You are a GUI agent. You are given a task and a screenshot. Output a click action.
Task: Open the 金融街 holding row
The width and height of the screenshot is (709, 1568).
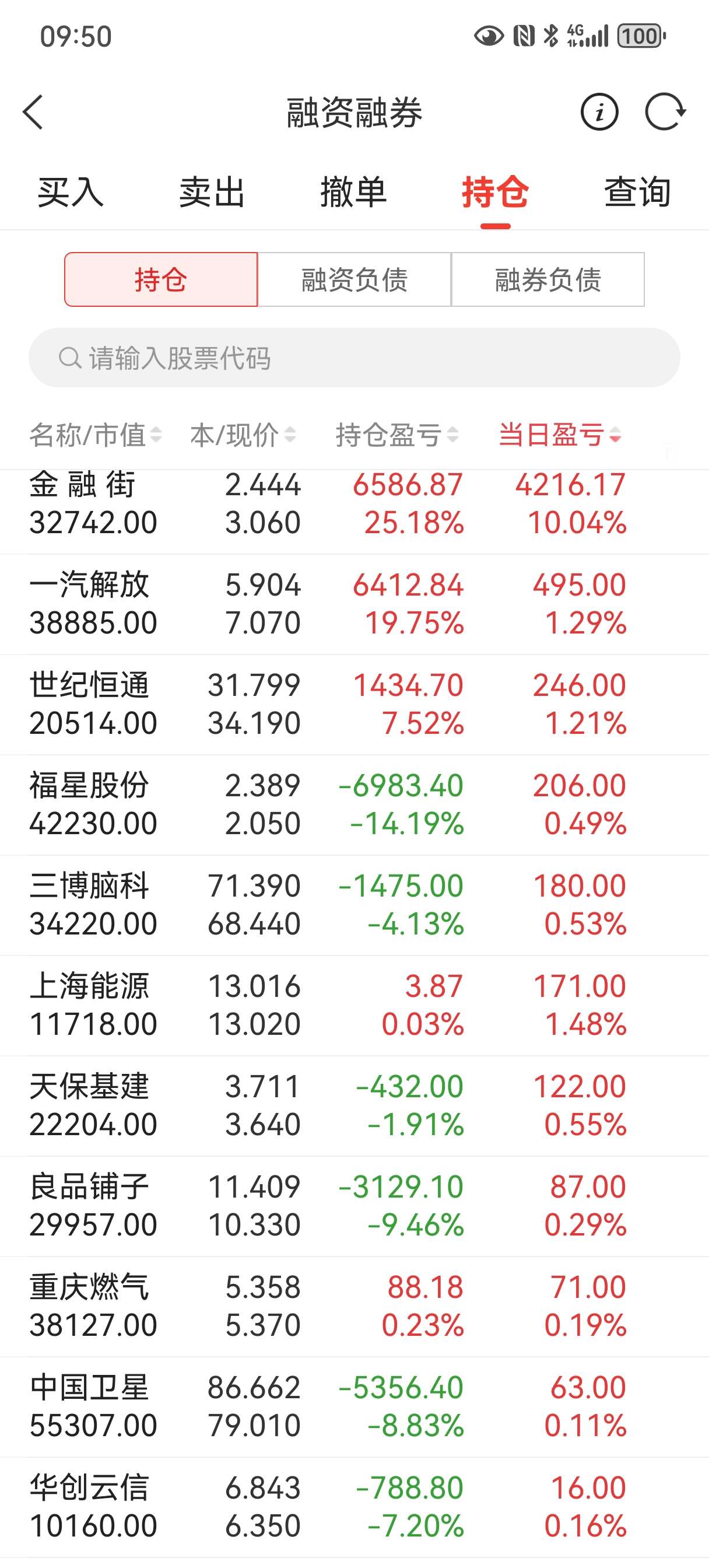[x=354, y=504]
